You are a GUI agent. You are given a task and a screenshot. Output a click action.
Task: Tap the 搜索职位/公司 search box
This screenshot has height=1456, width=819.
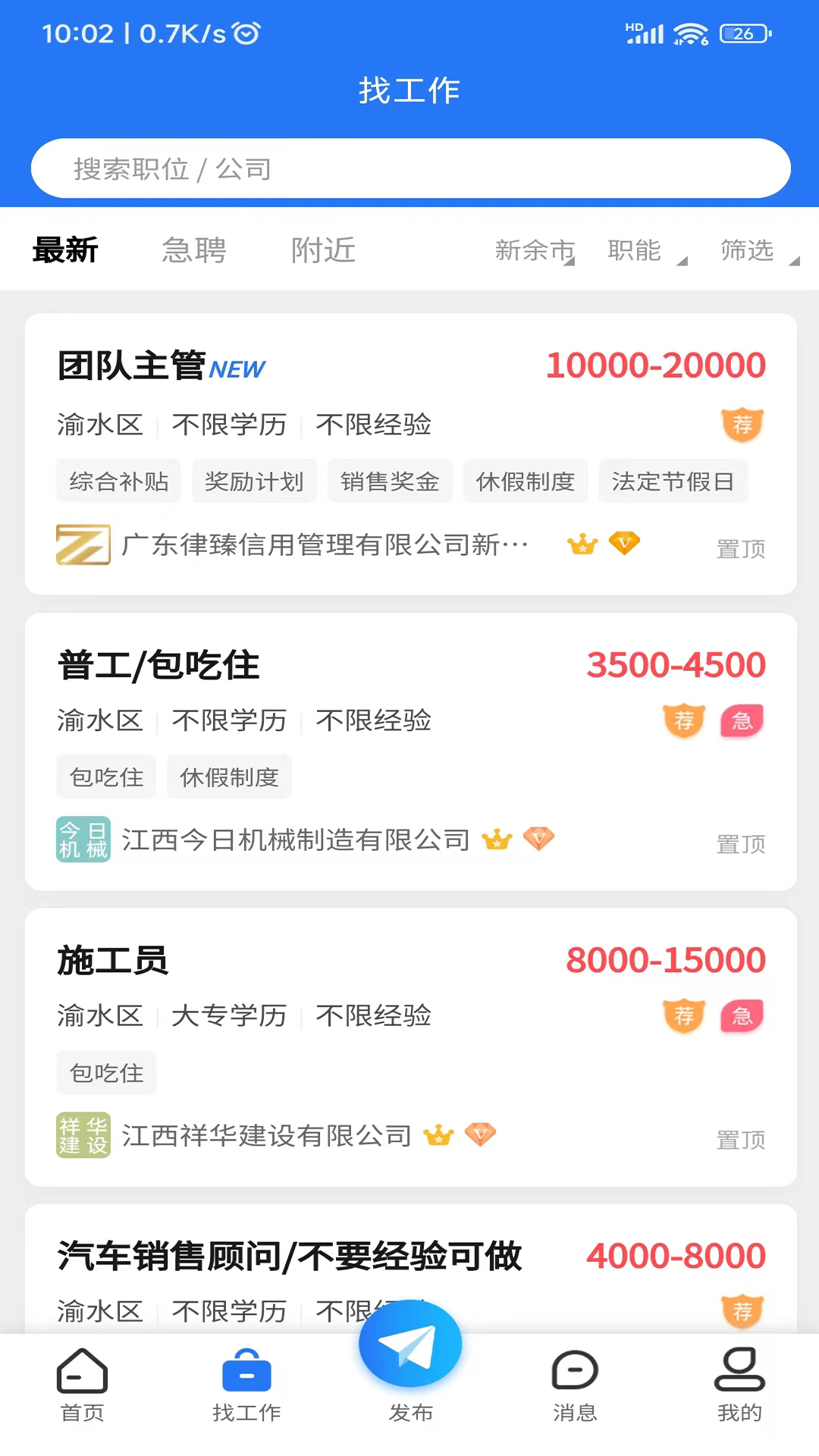click(409, 168)
